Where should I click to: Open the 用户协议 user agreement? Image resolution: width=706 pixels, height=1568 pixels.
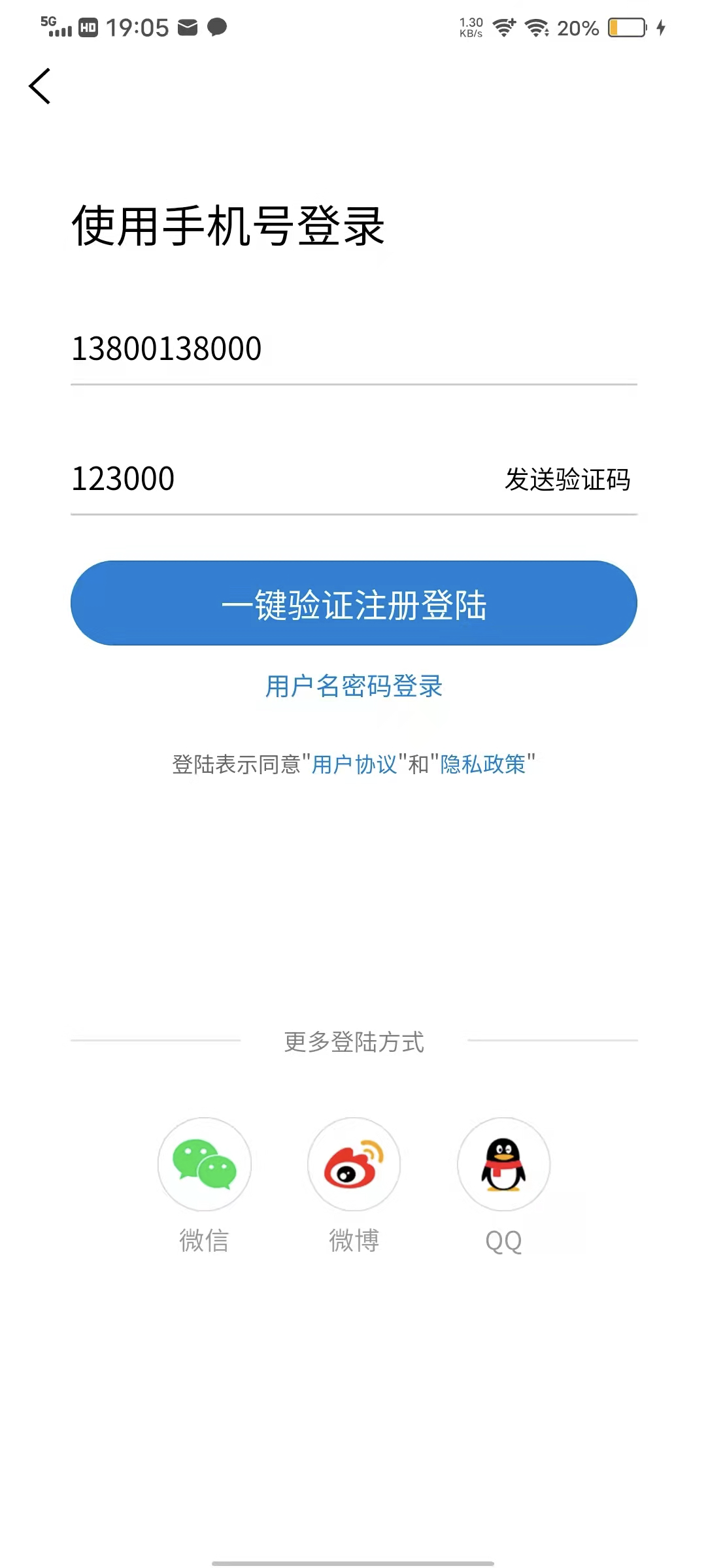357,764
